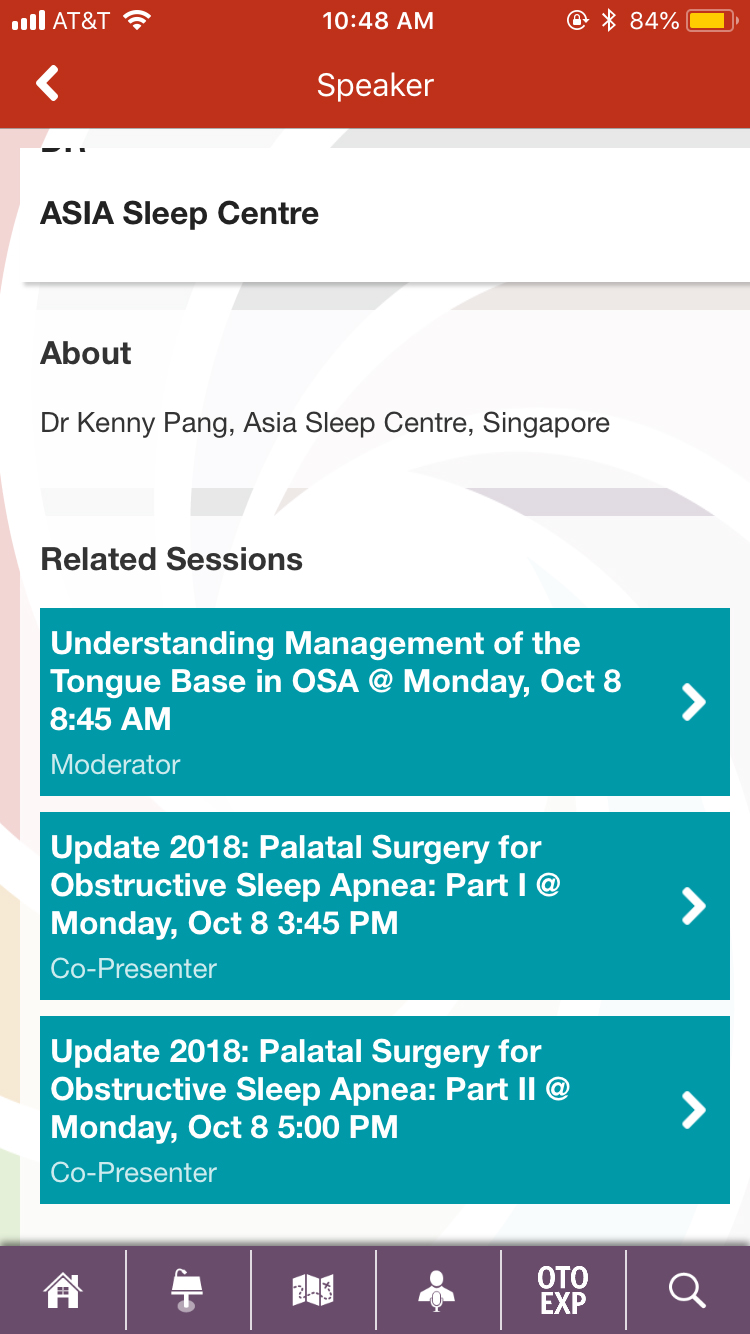Open search from the bottom bar
The width and height of the screenshot is (750, 1334).
point(687,1290)
